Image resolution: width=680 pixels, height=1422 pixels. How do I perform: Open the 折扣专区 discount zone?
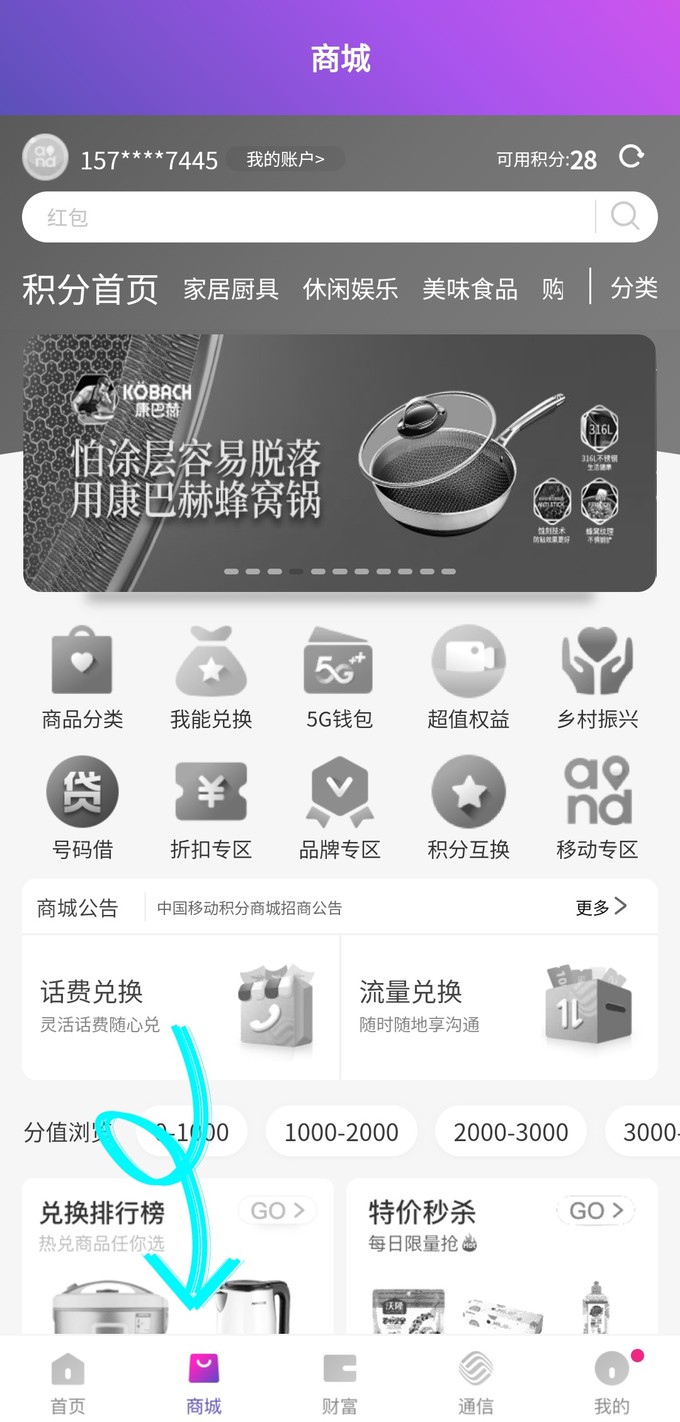[x=211, y=808]
